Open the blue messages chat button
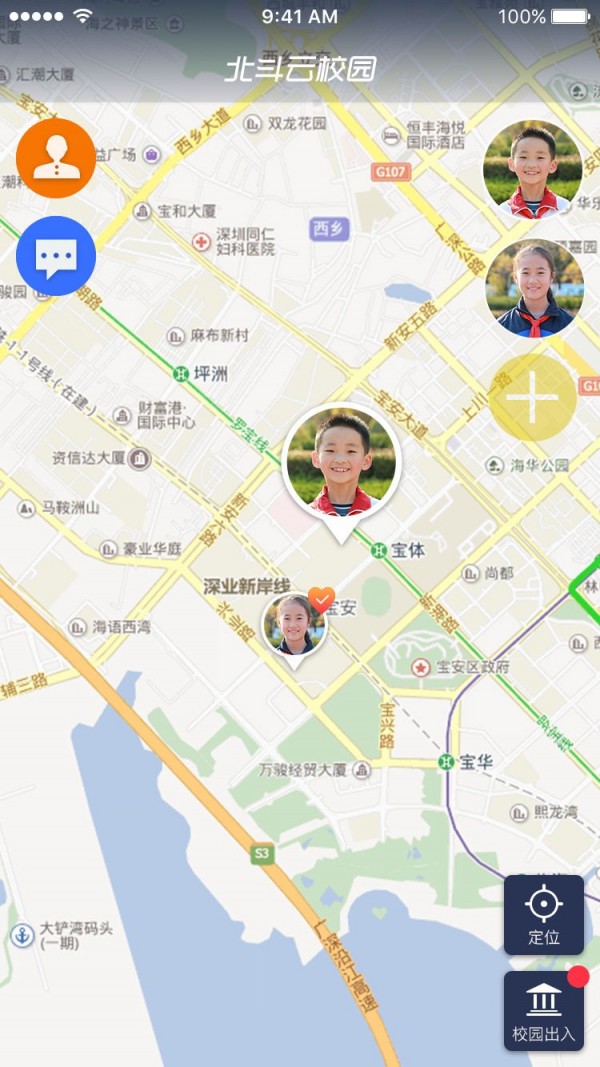 click(x=56, y=256)
